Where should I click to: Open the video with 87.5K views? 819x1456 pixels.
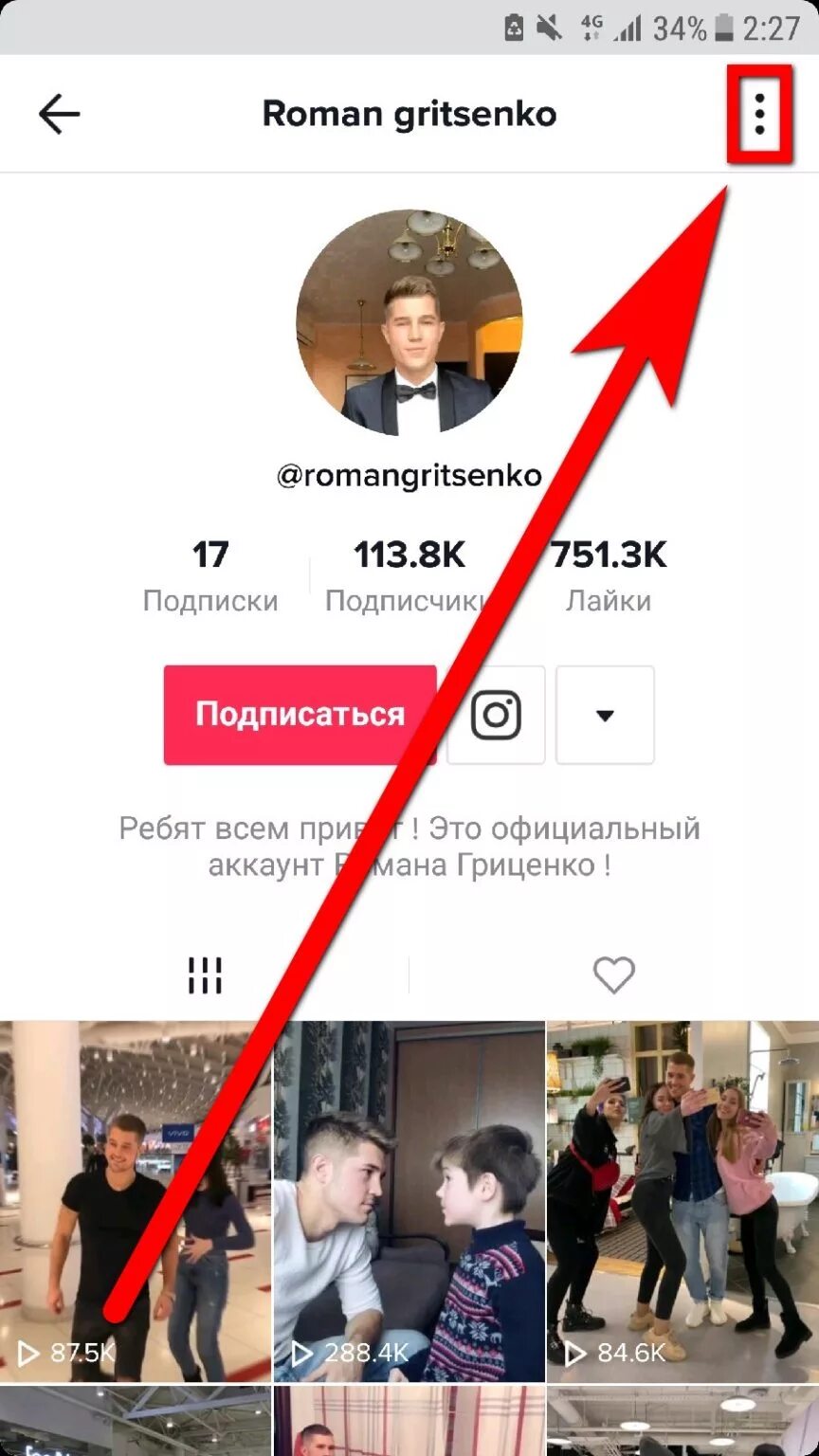tap(135, 1200)
